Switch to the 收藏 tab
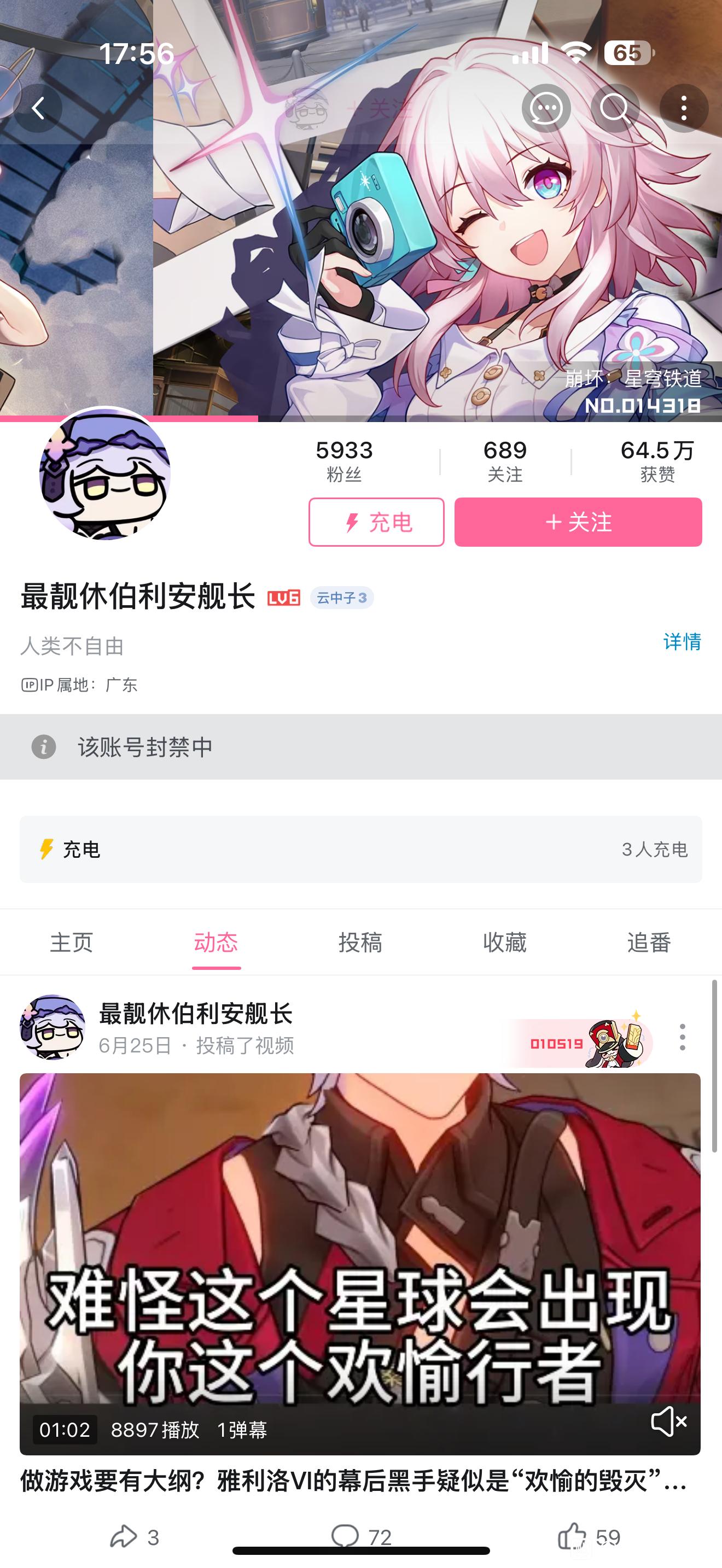Screen dimensions: 722x1568 click(505, 942)
